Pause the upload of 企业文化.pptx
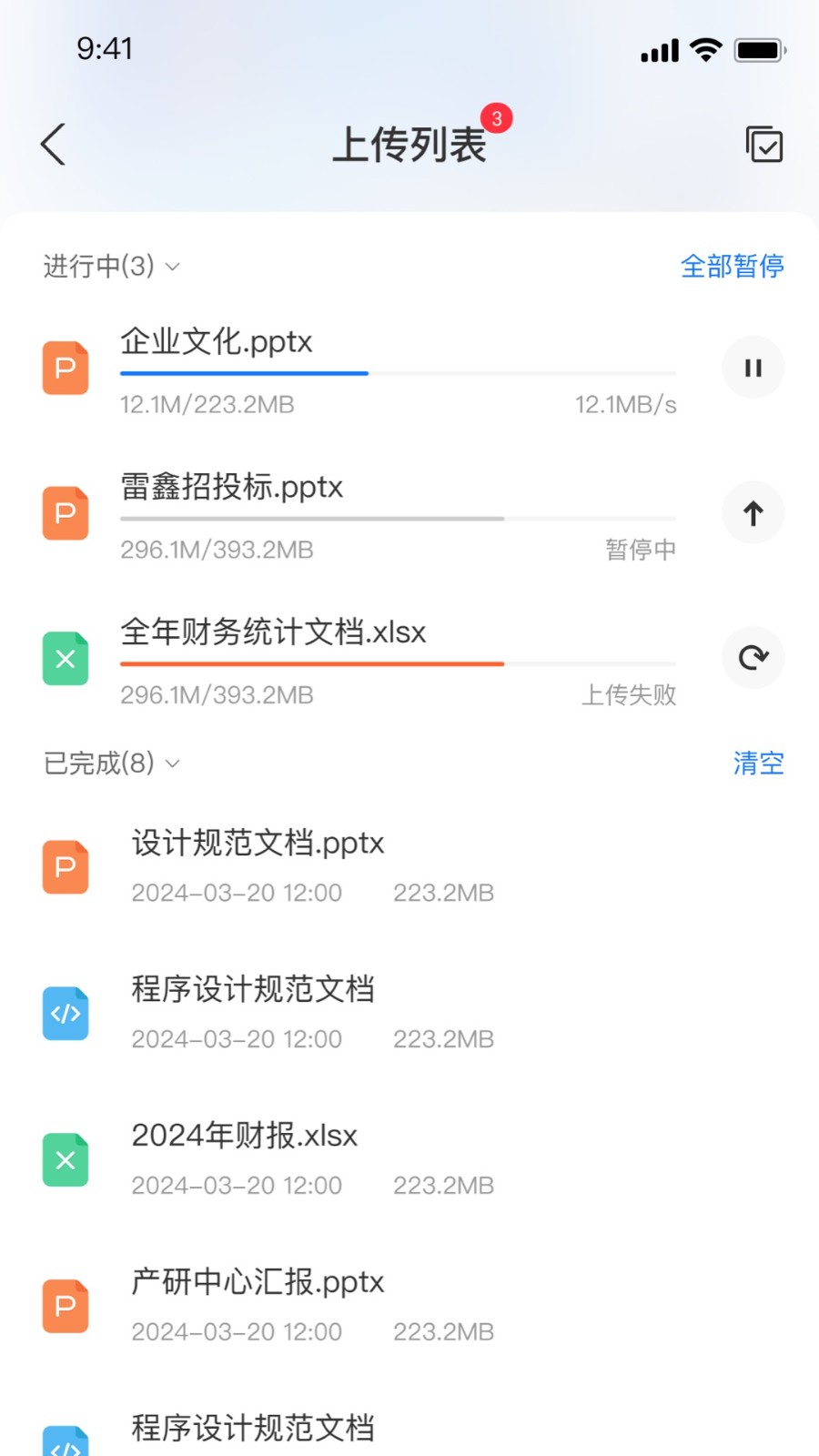 pyautogui.click(x=753, y=368)
